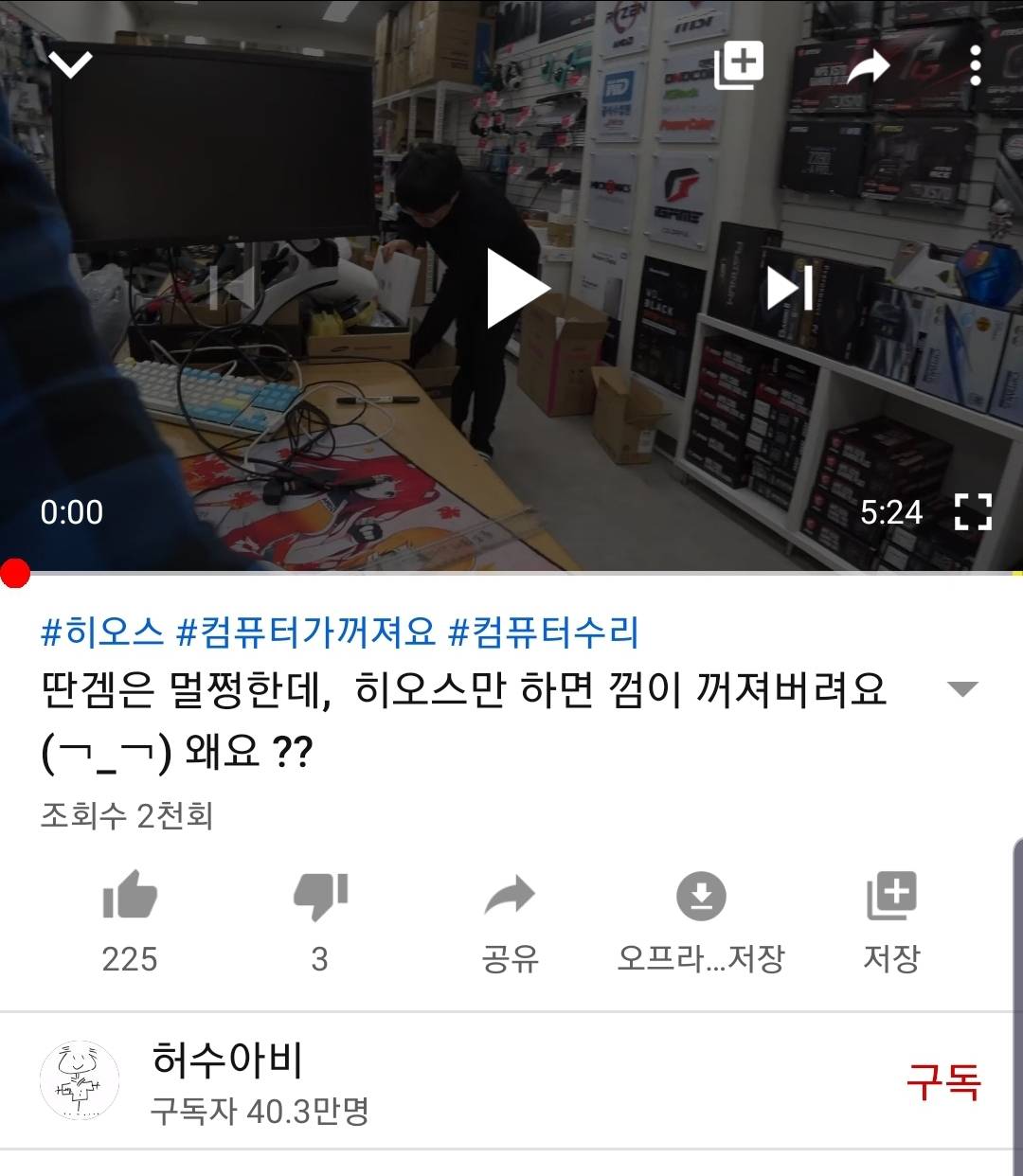Expand the video description arrow
The image size is (1023, 1176).
pyautogui.click(x=962, y=688)
